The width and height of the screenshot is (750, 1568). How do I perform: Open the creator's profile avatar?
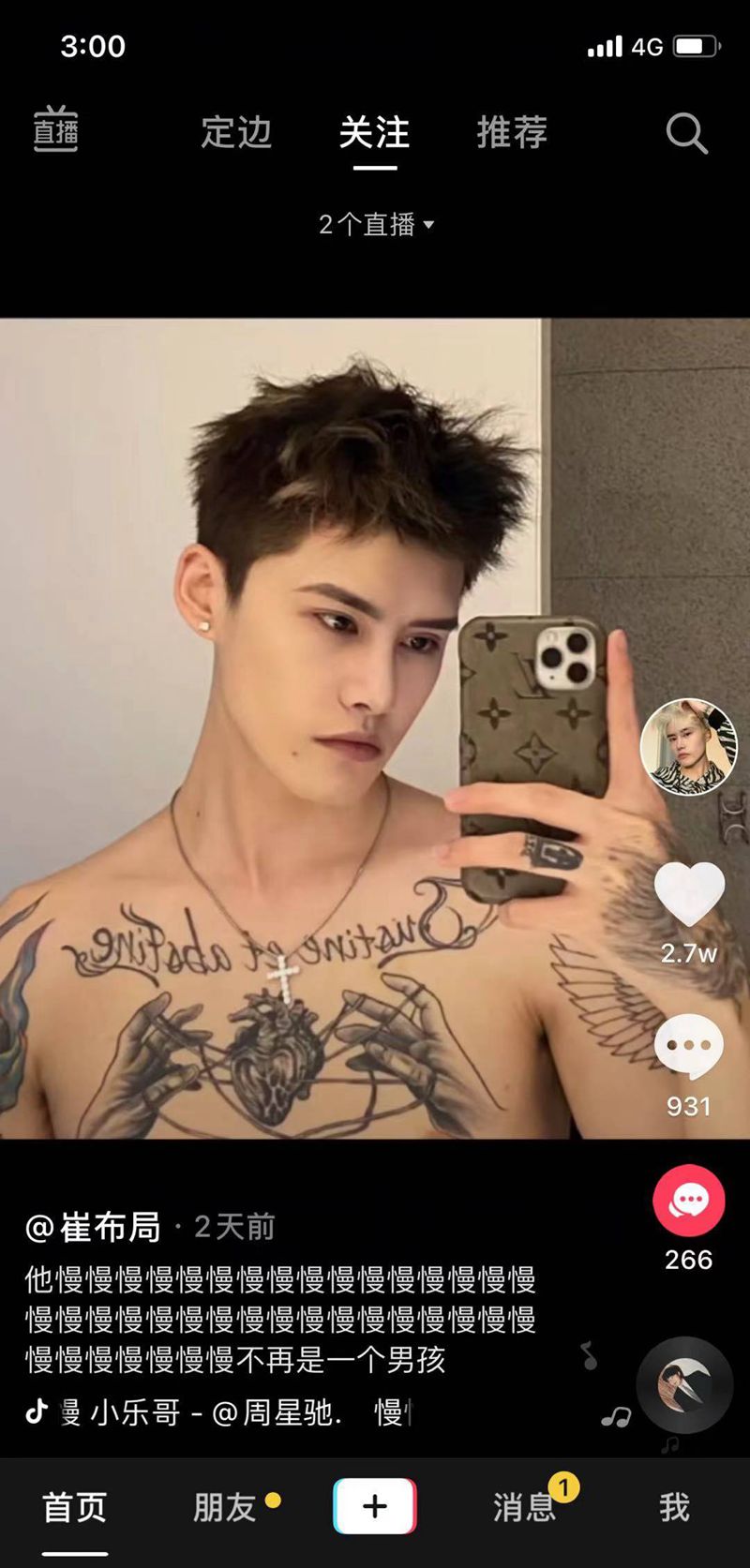pos(688,746)
